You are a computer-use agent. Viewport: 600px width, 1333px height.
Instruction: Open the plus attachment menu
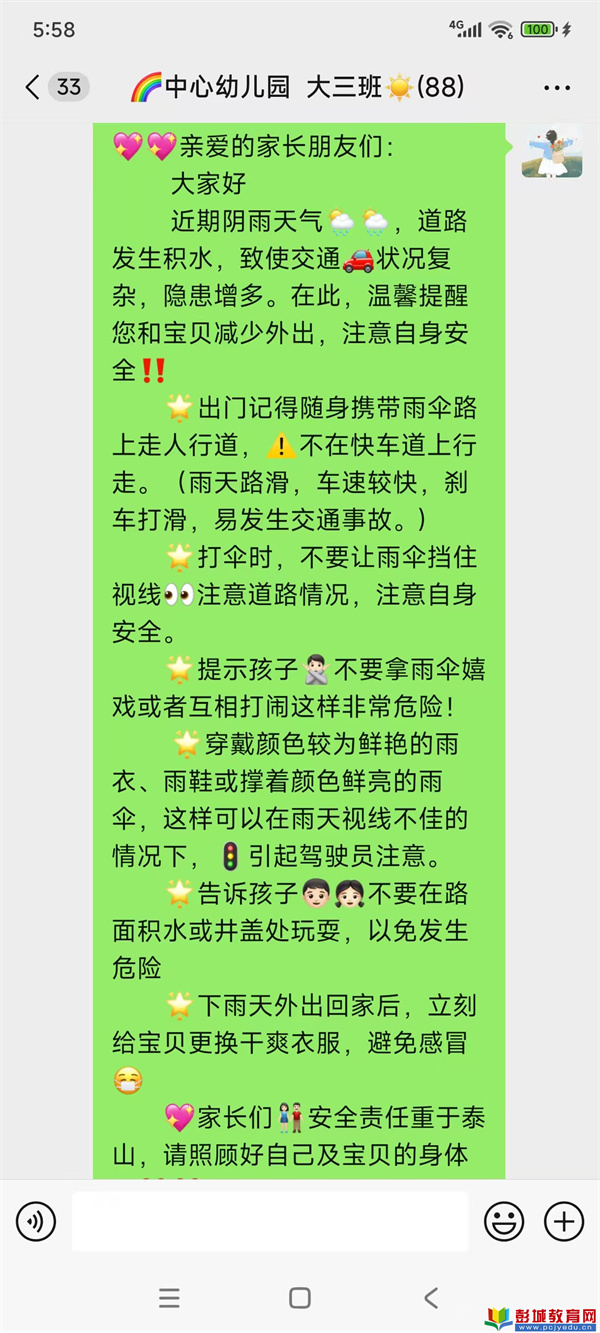[x=564, y=1221]
